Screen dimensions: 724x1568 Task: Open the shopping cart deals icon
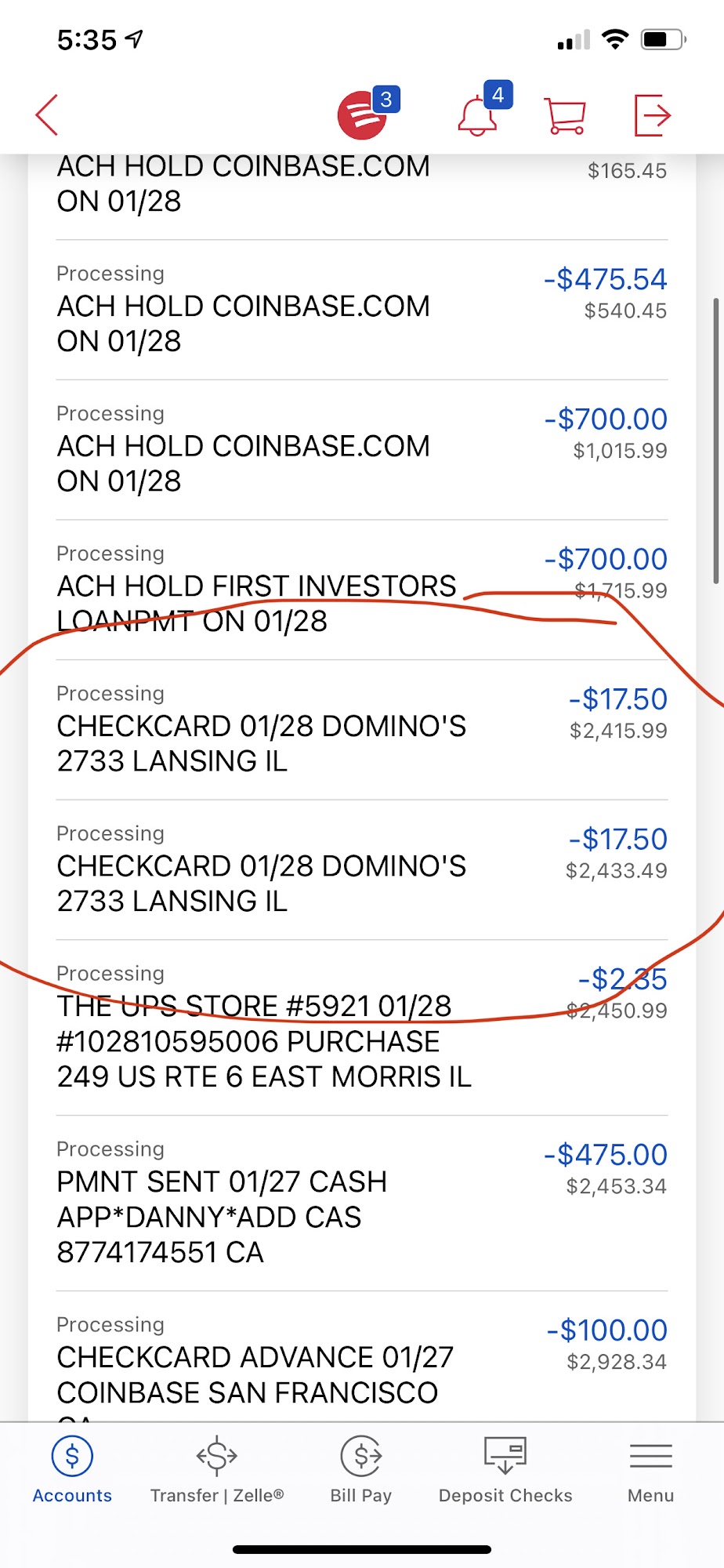566,114
